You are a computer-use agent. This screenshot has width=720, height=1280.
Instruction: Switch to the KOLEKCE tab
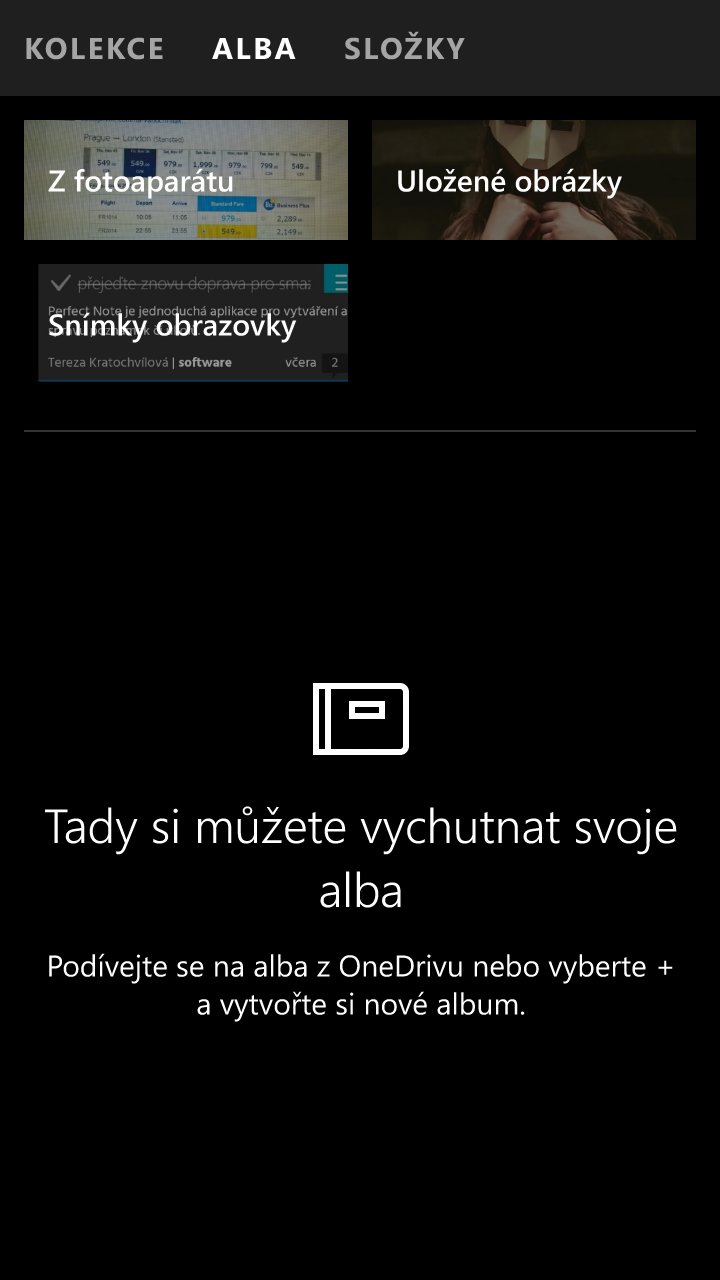point(94,49)
